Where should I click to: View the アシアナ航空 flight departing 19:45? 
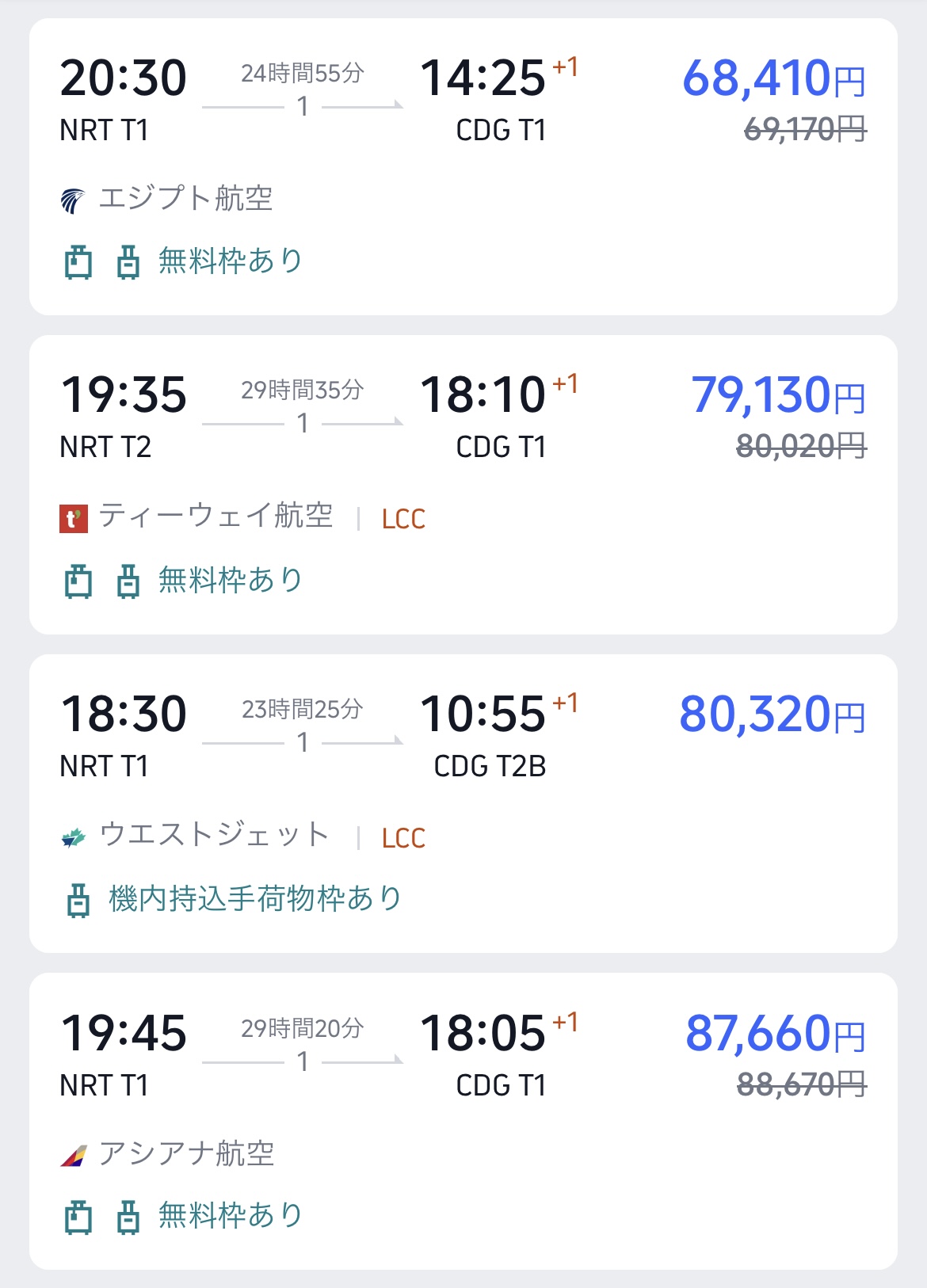pos(463,1121)
